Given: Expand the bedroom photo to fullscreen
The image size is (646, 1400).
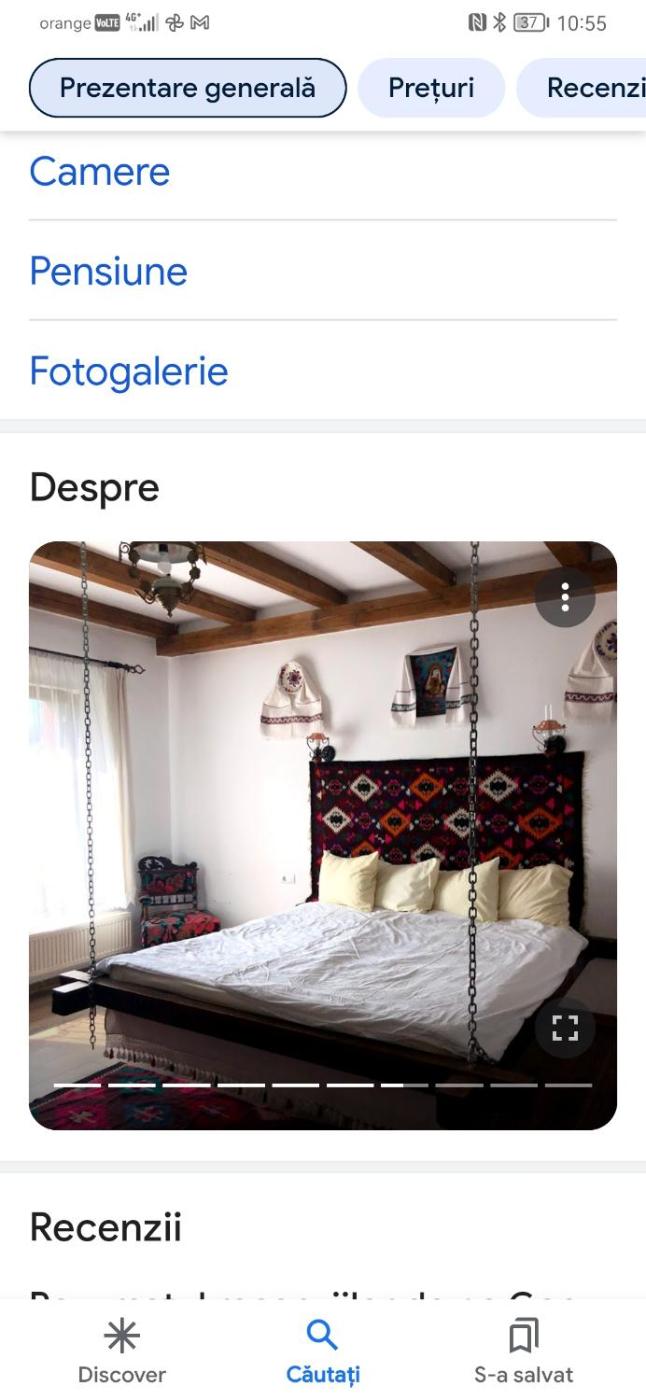Looking at the screenshot, I should (565, 1027).
